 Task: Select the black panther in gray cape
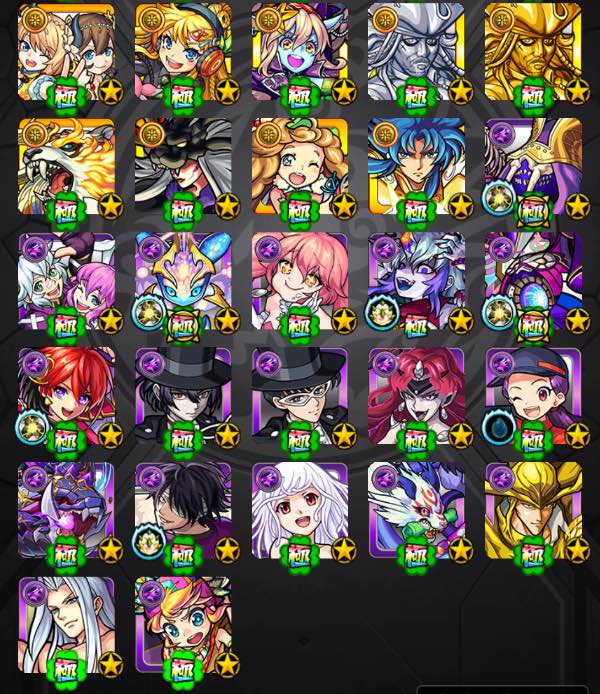182,165
